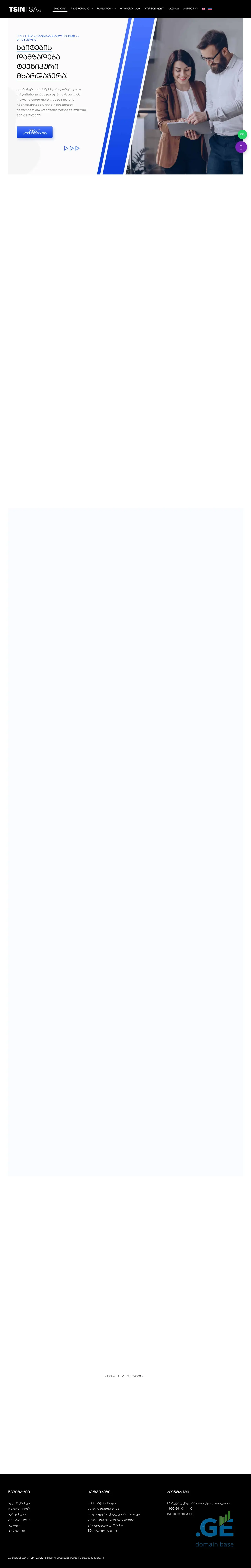
Task: Call the +995 591 01 11 40 number
Action: point(180,1508)
